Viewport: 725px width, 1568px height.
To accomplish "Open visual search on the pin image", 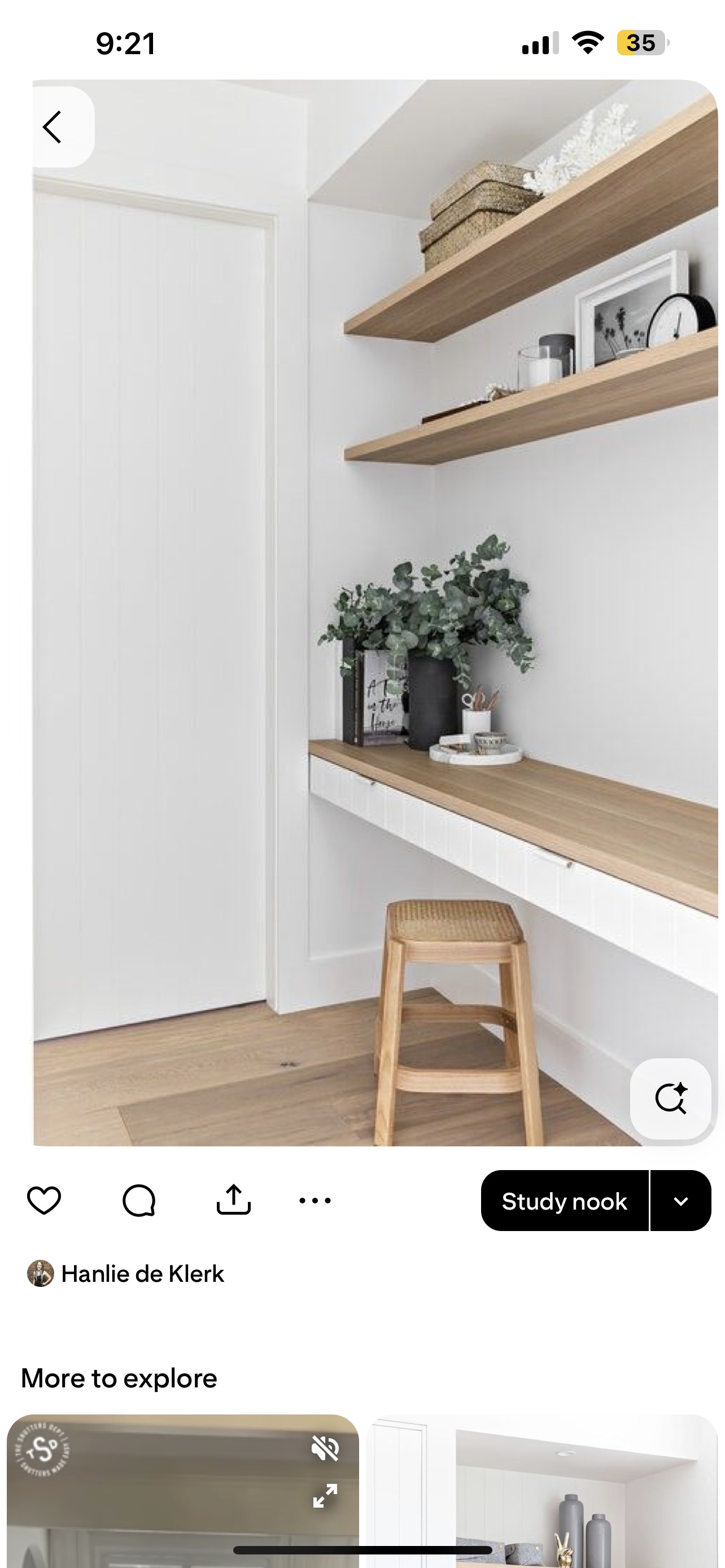I will tap(670, 1098).
